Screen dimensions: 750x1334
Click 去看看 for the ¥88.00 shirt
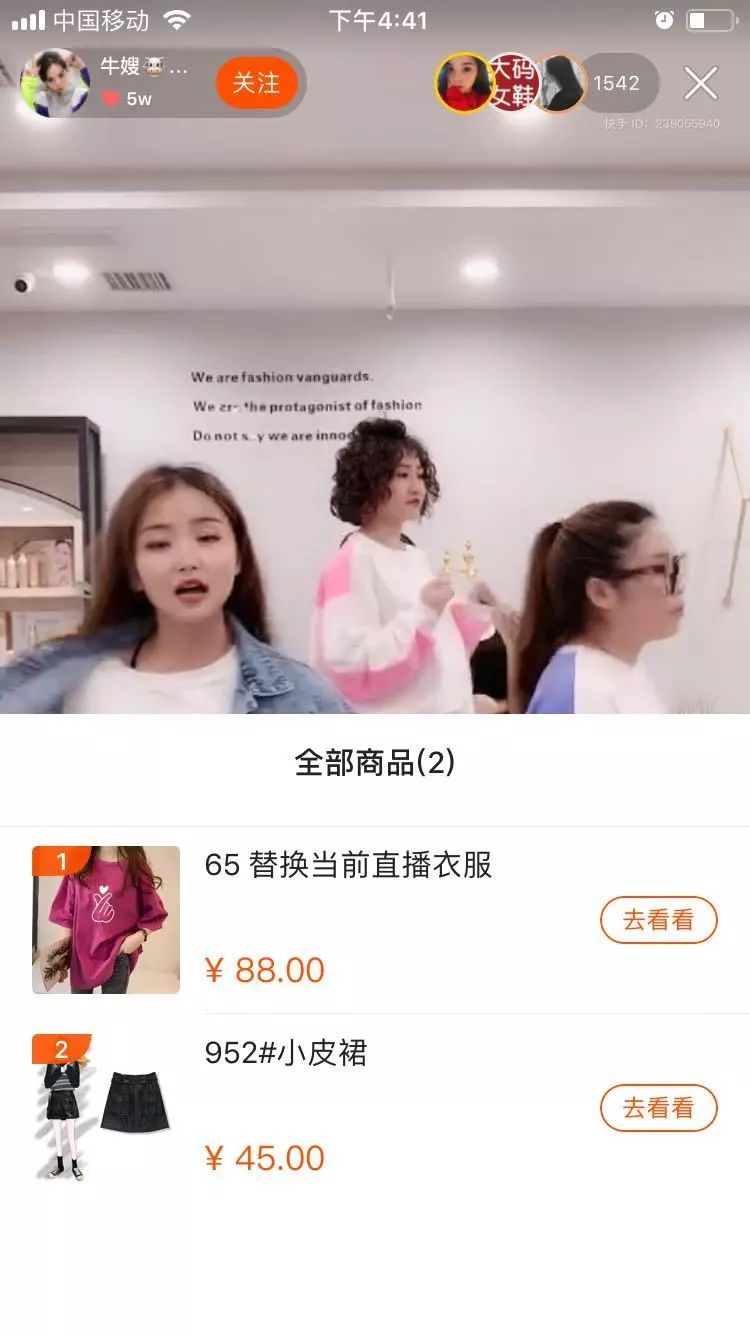pos(658,919)
